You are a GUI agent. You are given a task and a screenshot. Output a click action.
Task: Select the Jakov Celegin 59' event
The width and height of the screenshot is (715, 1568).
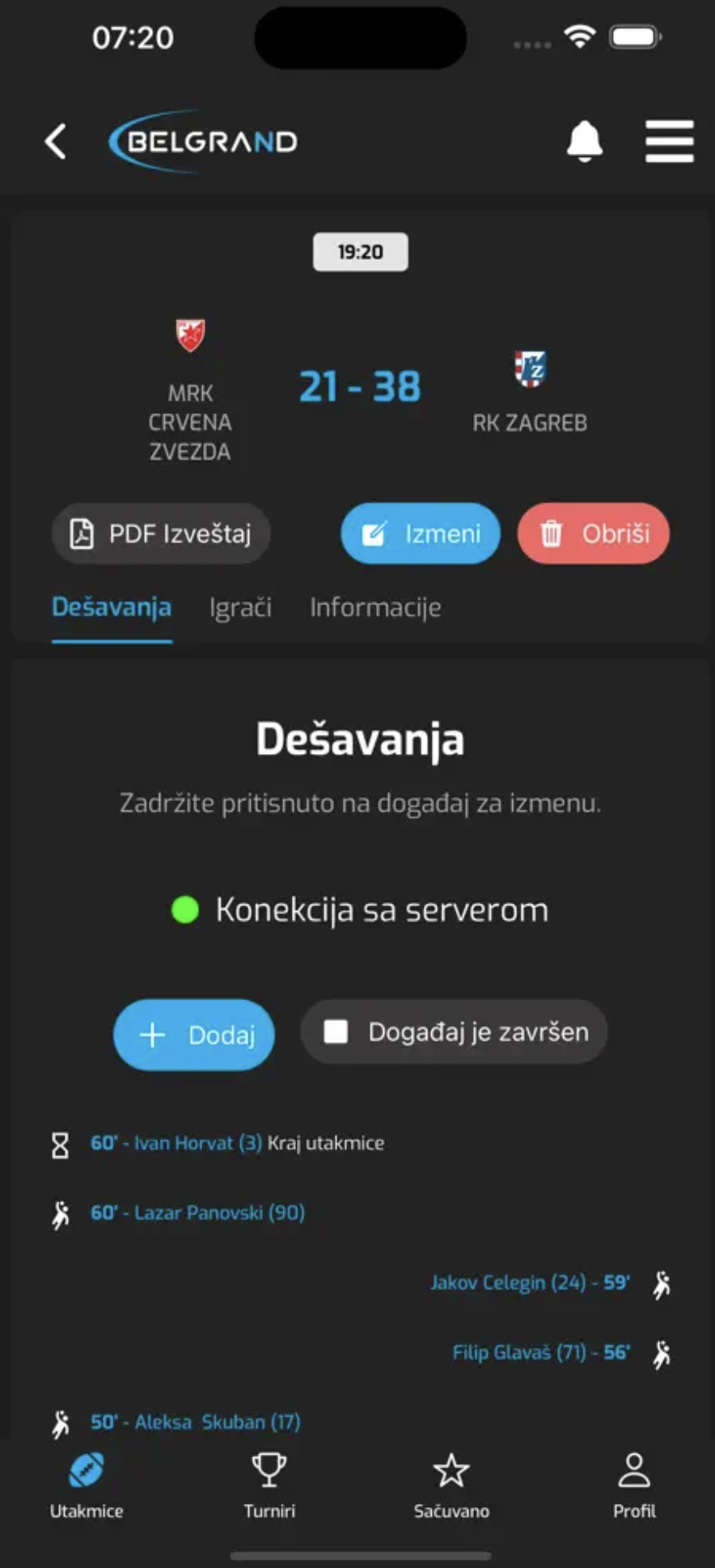(x=530, y=1282)
